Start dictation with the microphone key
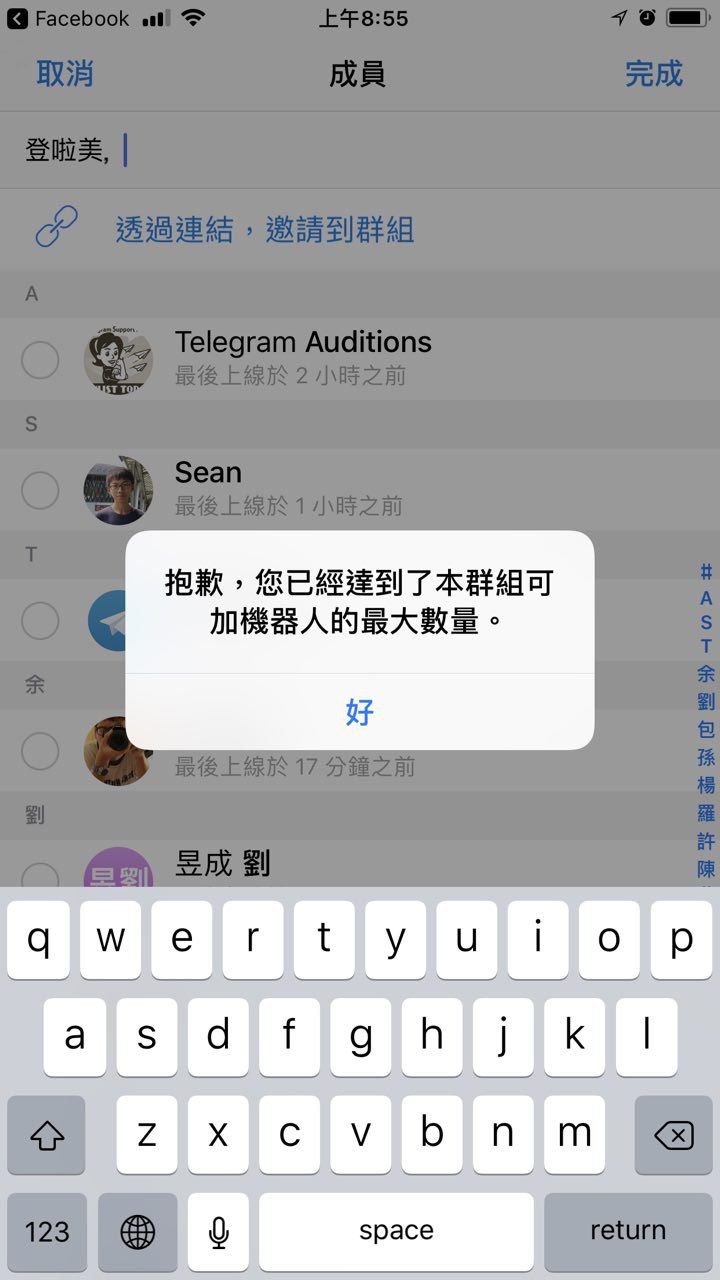Screen dimensions: 720x1280 click(x=219, y=1231)
